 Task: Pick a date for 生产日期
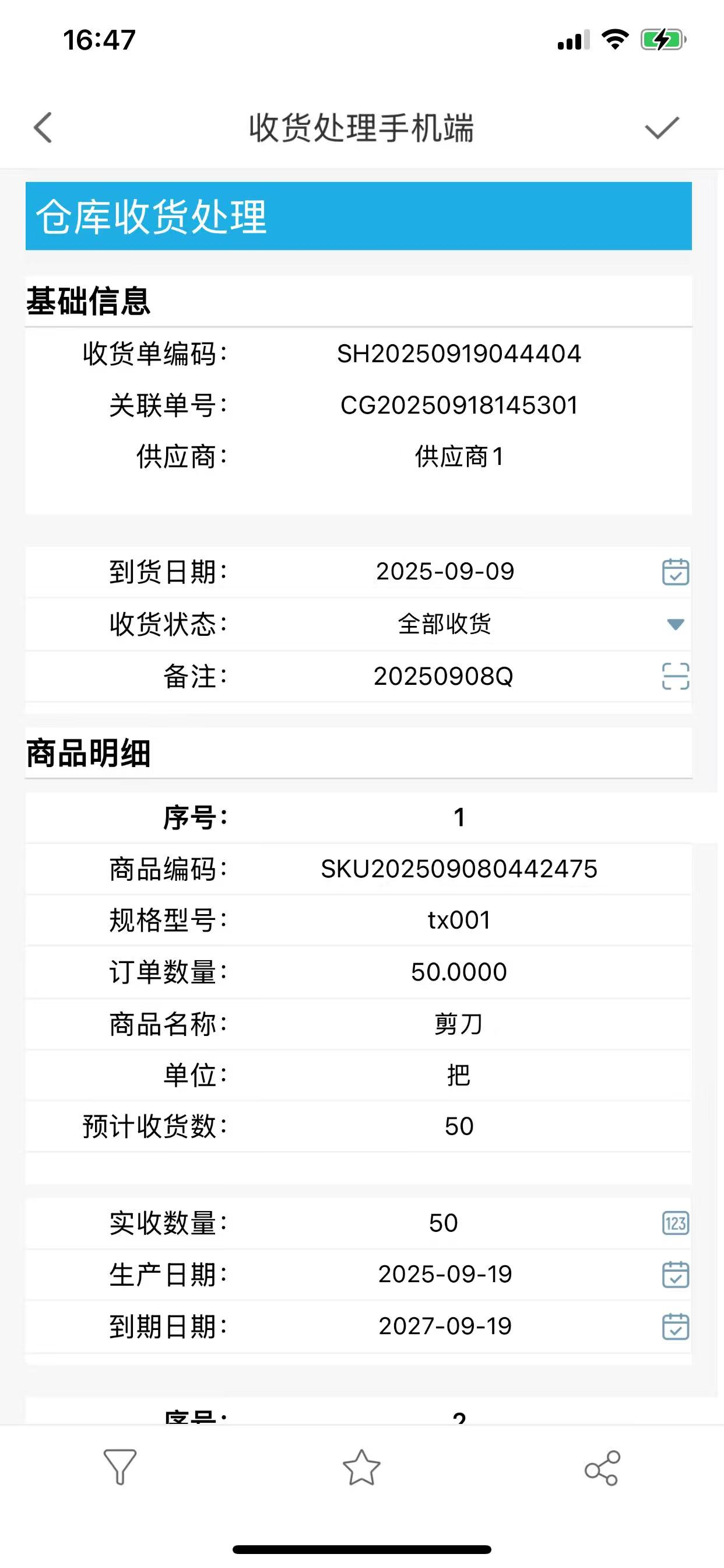tap(676, 1275)
